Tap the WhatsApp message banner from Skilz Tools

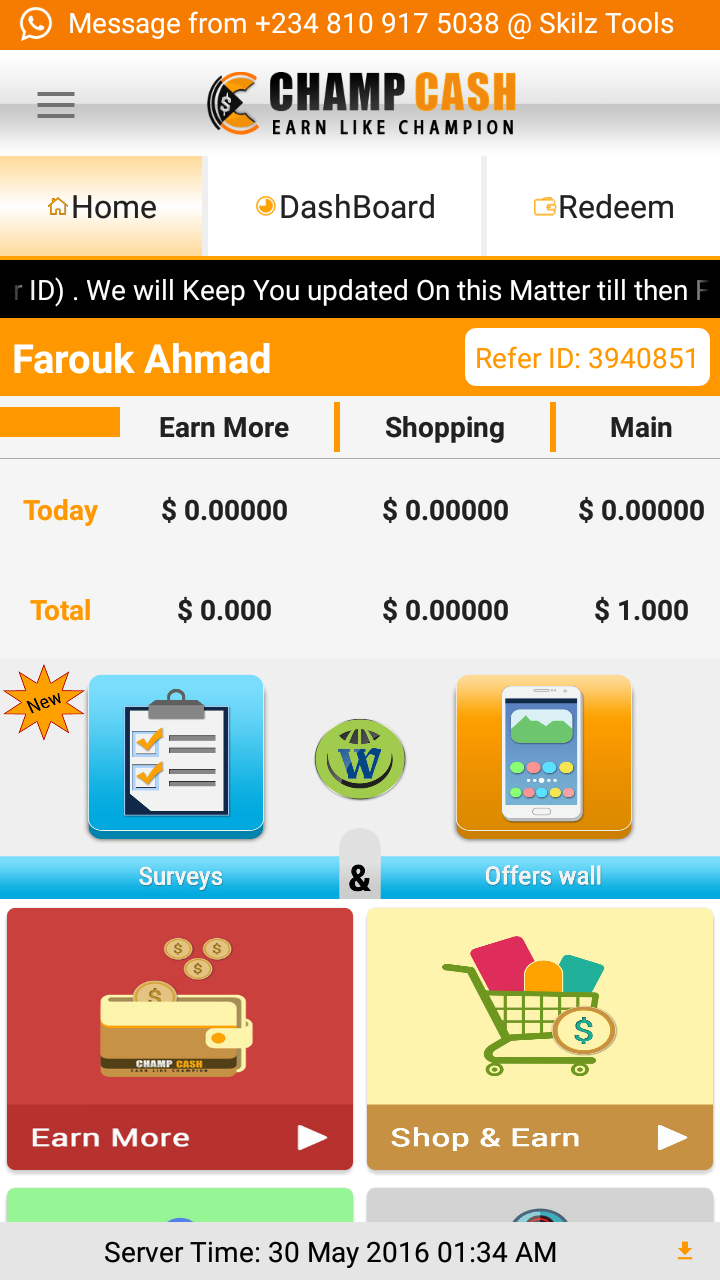tap(360, 24)
